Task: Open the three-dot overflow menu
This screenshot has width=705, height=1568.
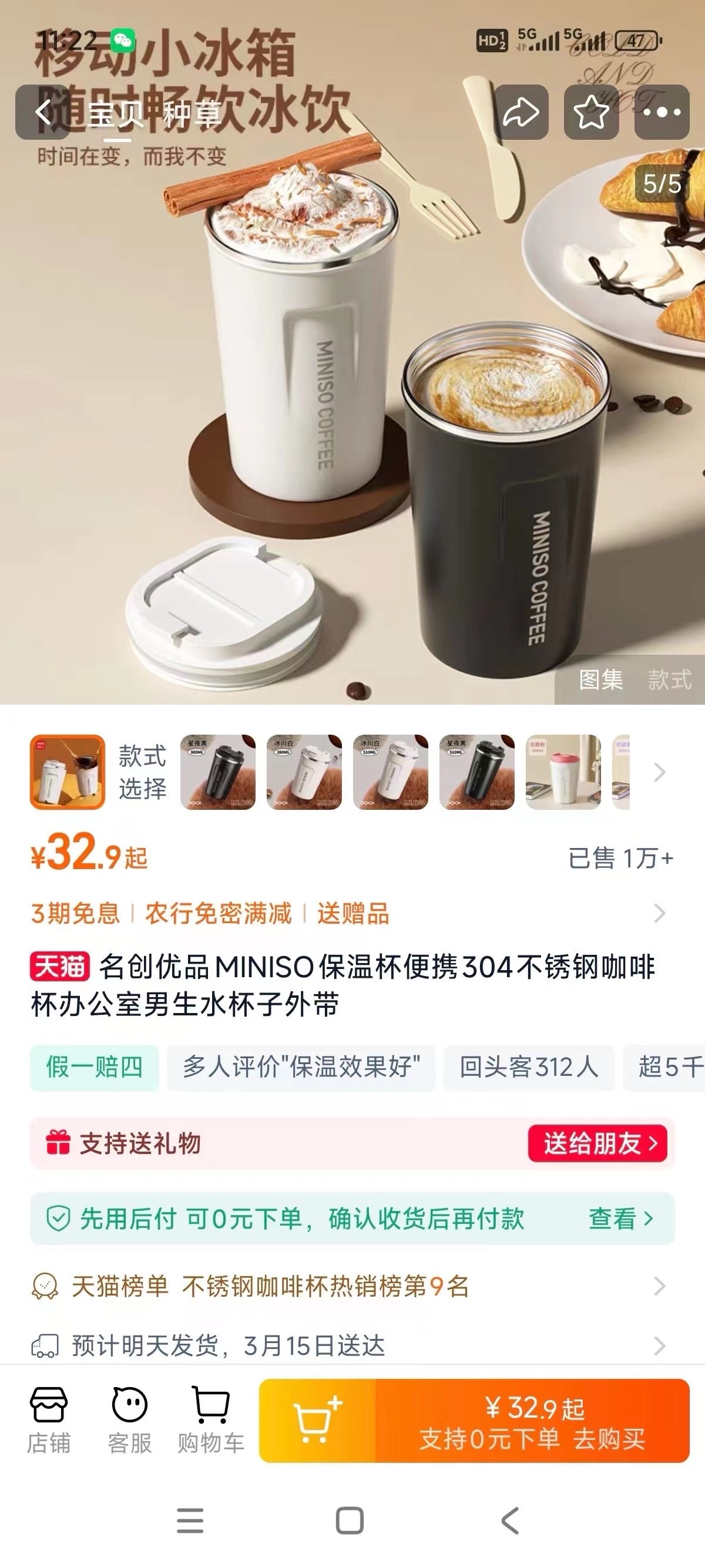Action: (662, 113)
